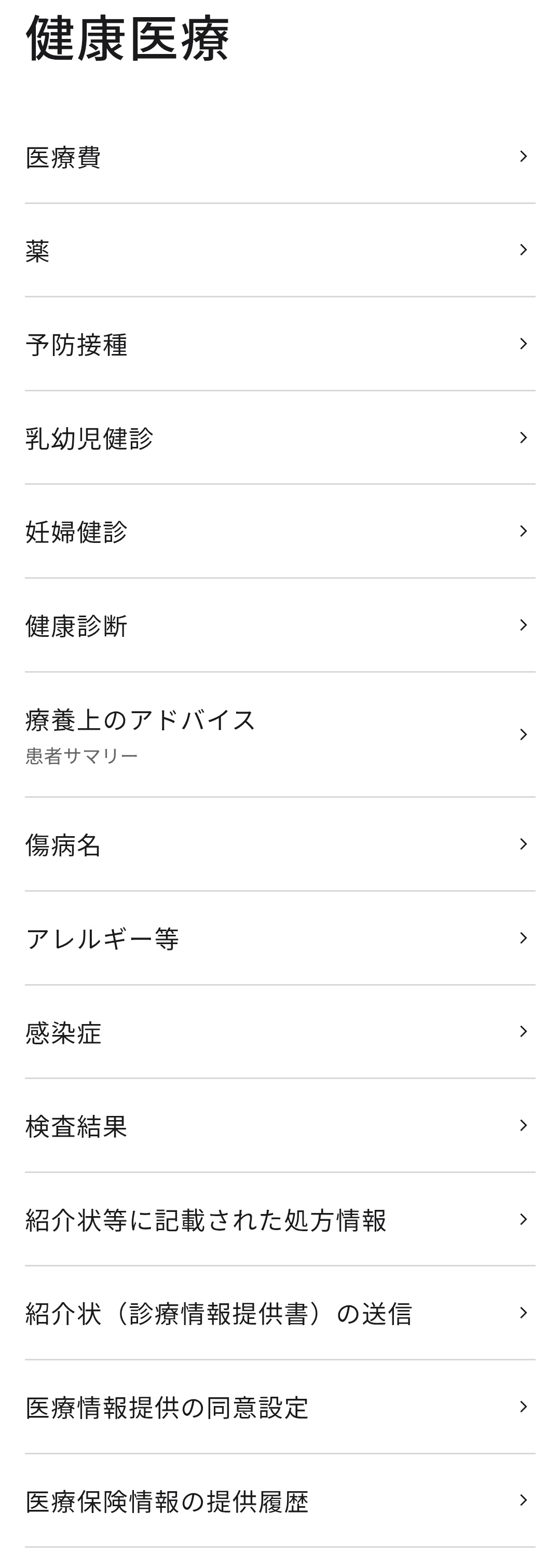Open 紹介状等に記載された処方情報
Image resolution: width=560 pixels, height=1568 pixels.
pyautogui.click(x=280, y=1219)
